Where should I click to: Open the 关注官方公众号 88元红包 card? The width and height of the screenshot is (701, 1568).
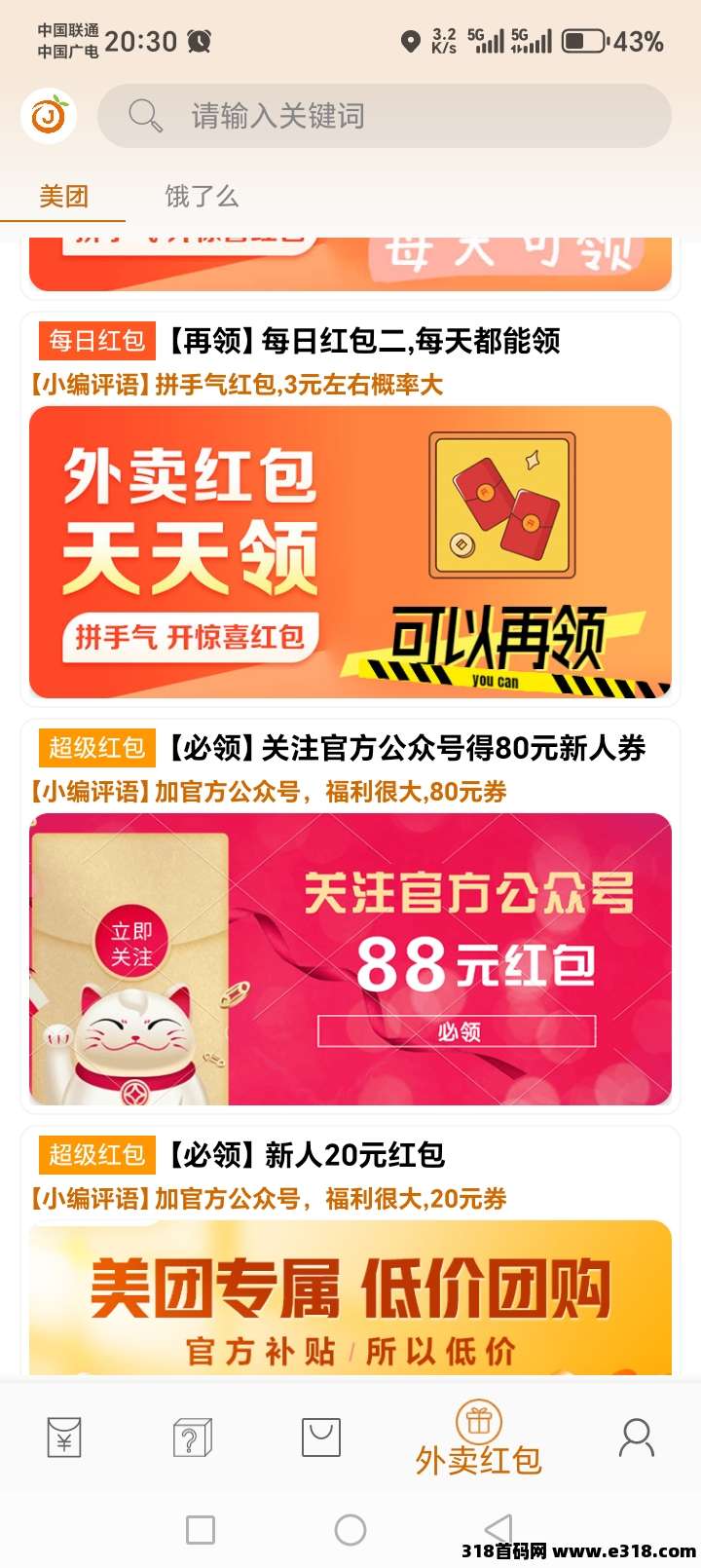coord(350,959)
